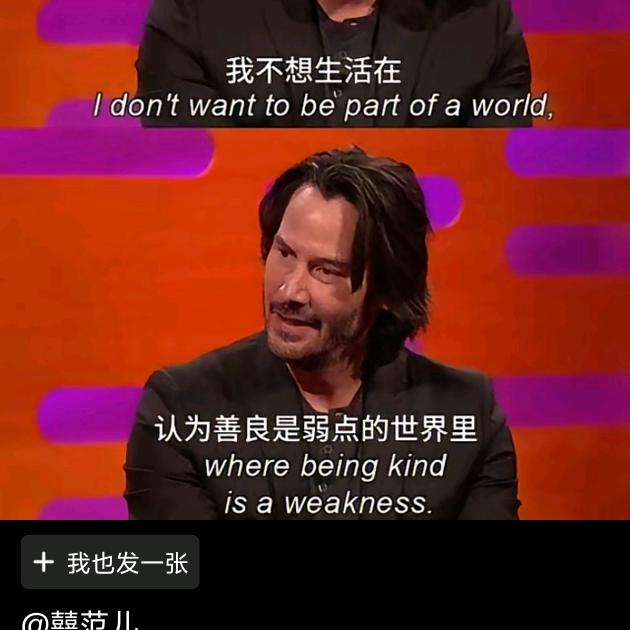This screenshot has width=630, height=630.
Task: Open the subtitled interview image
Action: [x=315, y=260]
